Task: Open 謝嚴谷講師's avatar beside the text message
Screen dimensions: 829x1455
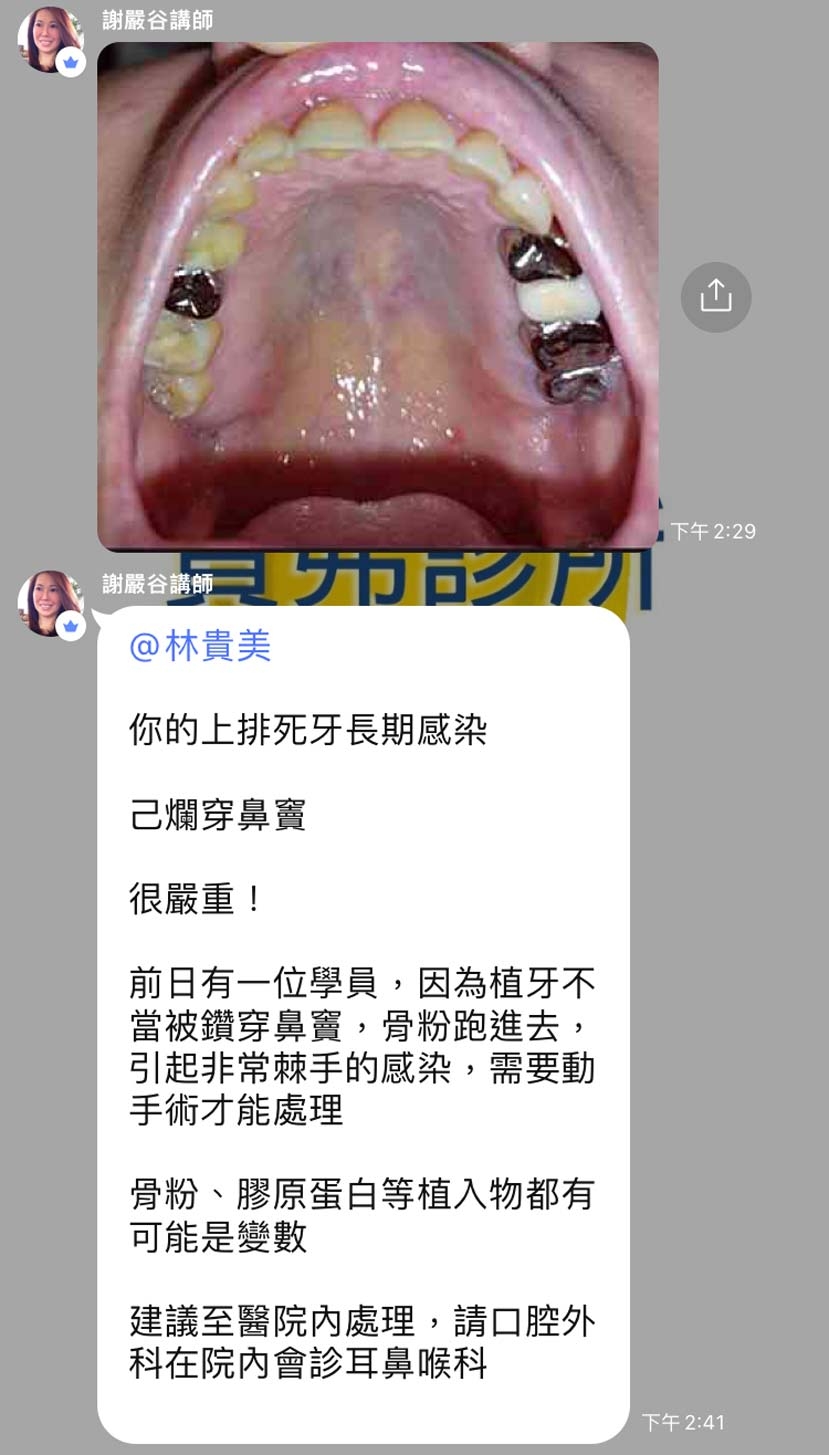Action: tap(49, 603)
